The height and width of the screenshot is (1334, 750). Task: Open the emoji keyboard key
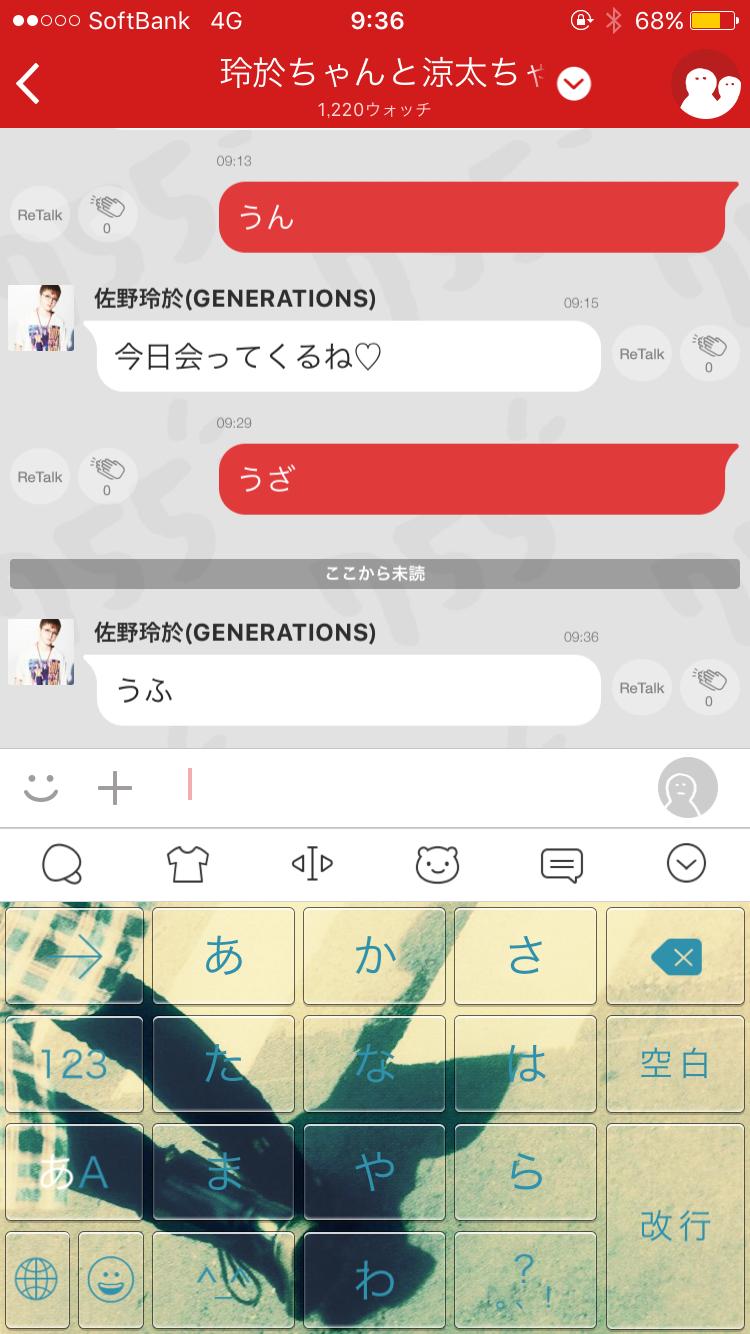coord(110,1279)
